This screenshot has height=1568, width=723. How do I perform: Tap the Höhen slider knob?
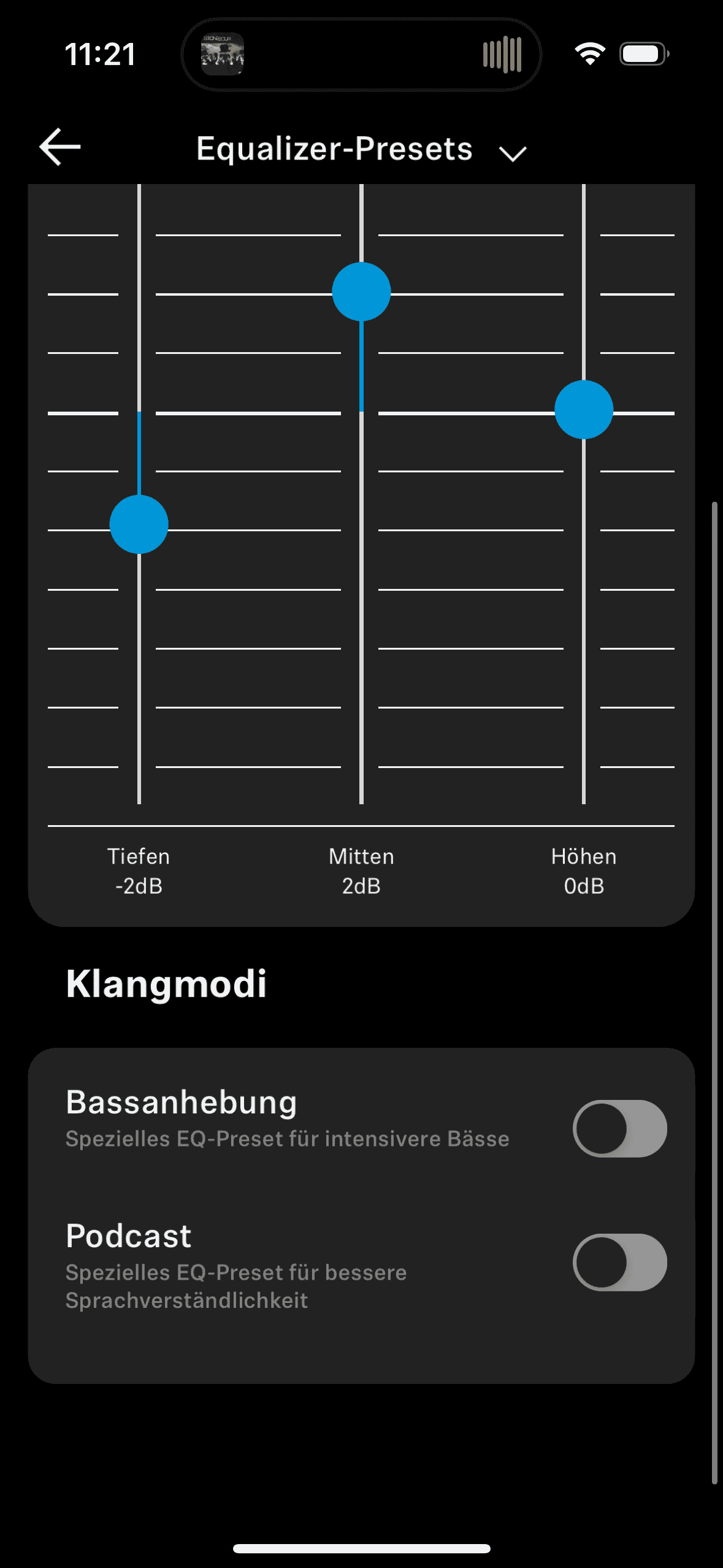point(584,410)
